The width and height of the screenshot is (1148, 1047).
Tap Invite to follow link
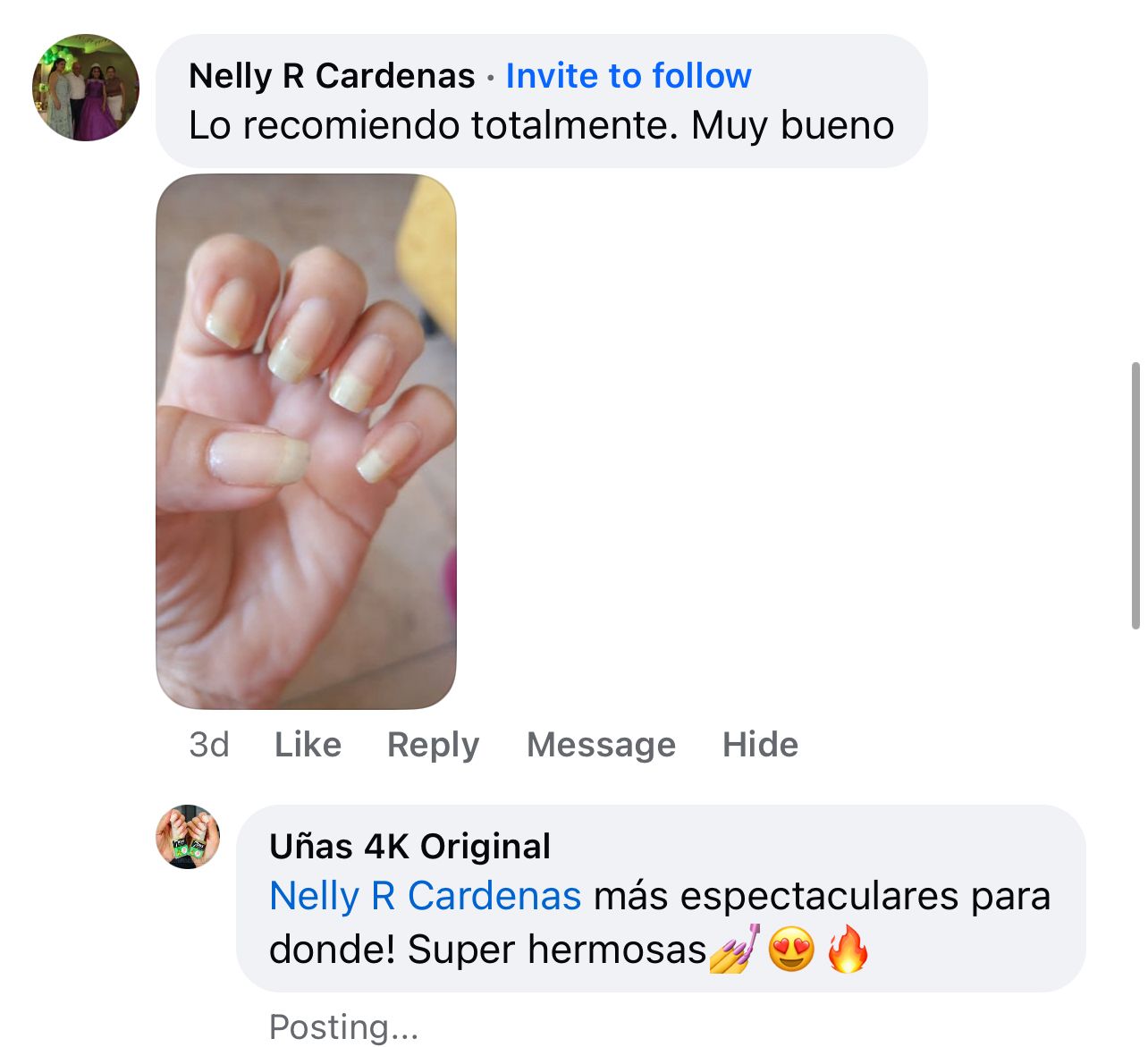pos(629,76)
